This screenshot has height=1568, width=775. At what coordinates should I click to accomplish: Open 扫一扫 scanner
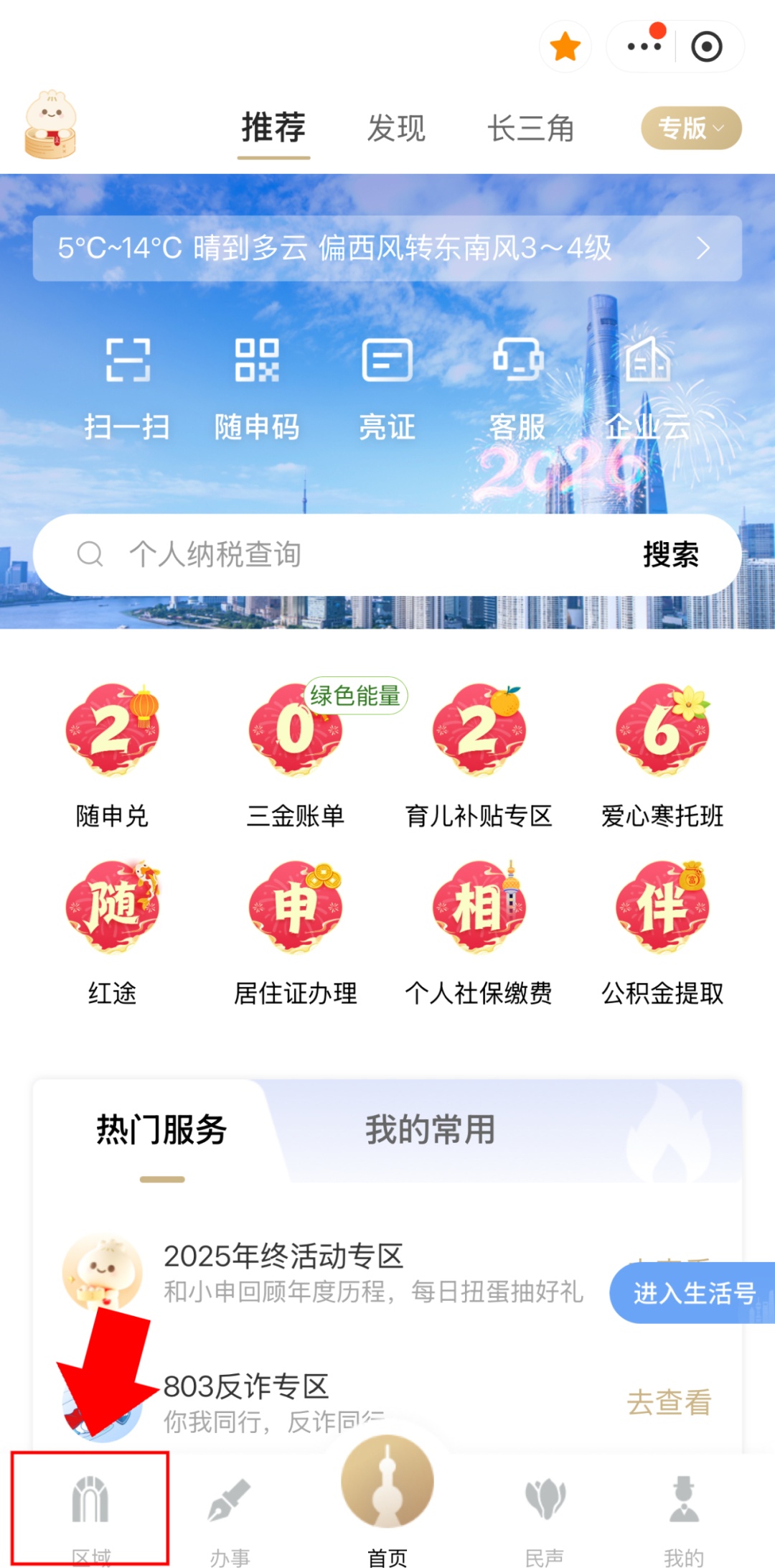click(x=128, y=386)
